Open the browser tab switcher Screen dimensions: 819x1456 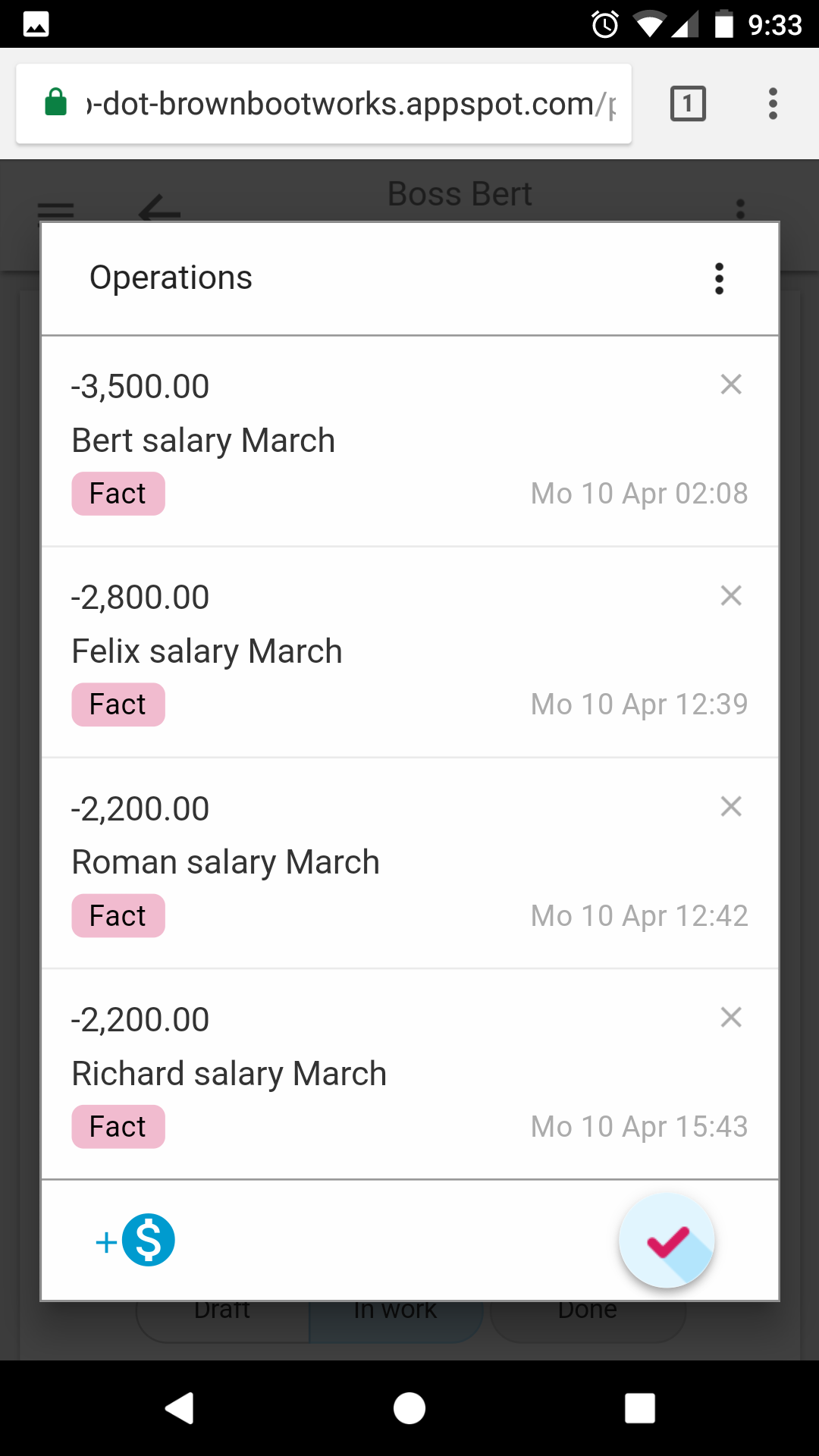[688, 104]
